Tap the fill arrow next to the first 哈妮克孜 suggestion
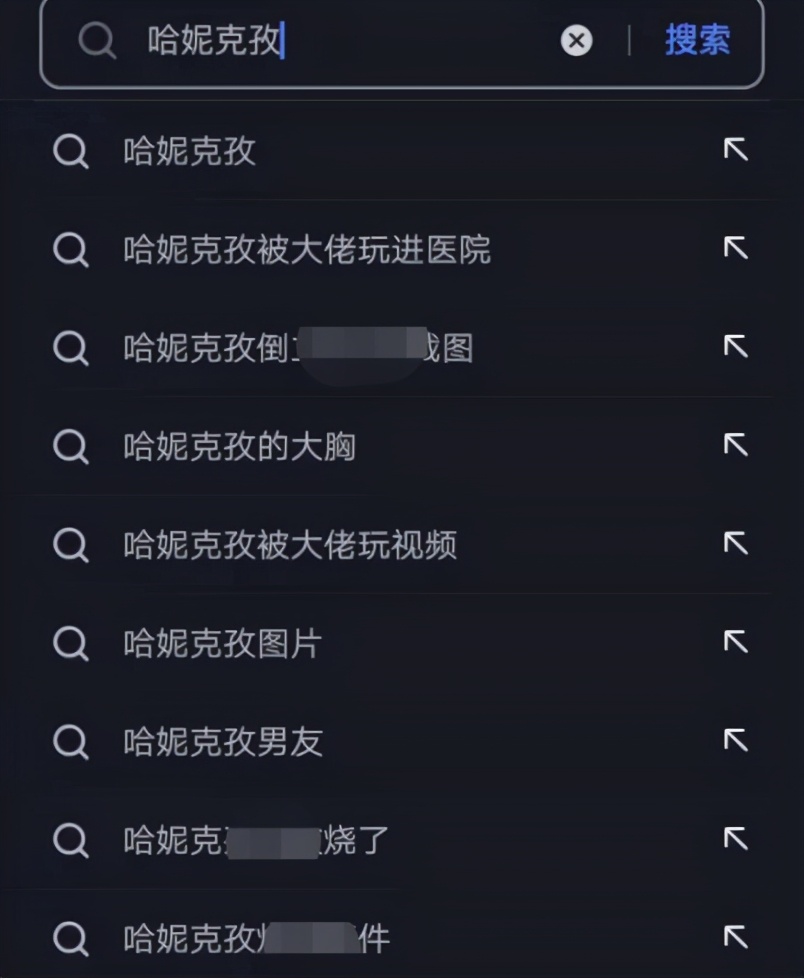This screenshot has width=804, height=980. [x=735, y=150]
